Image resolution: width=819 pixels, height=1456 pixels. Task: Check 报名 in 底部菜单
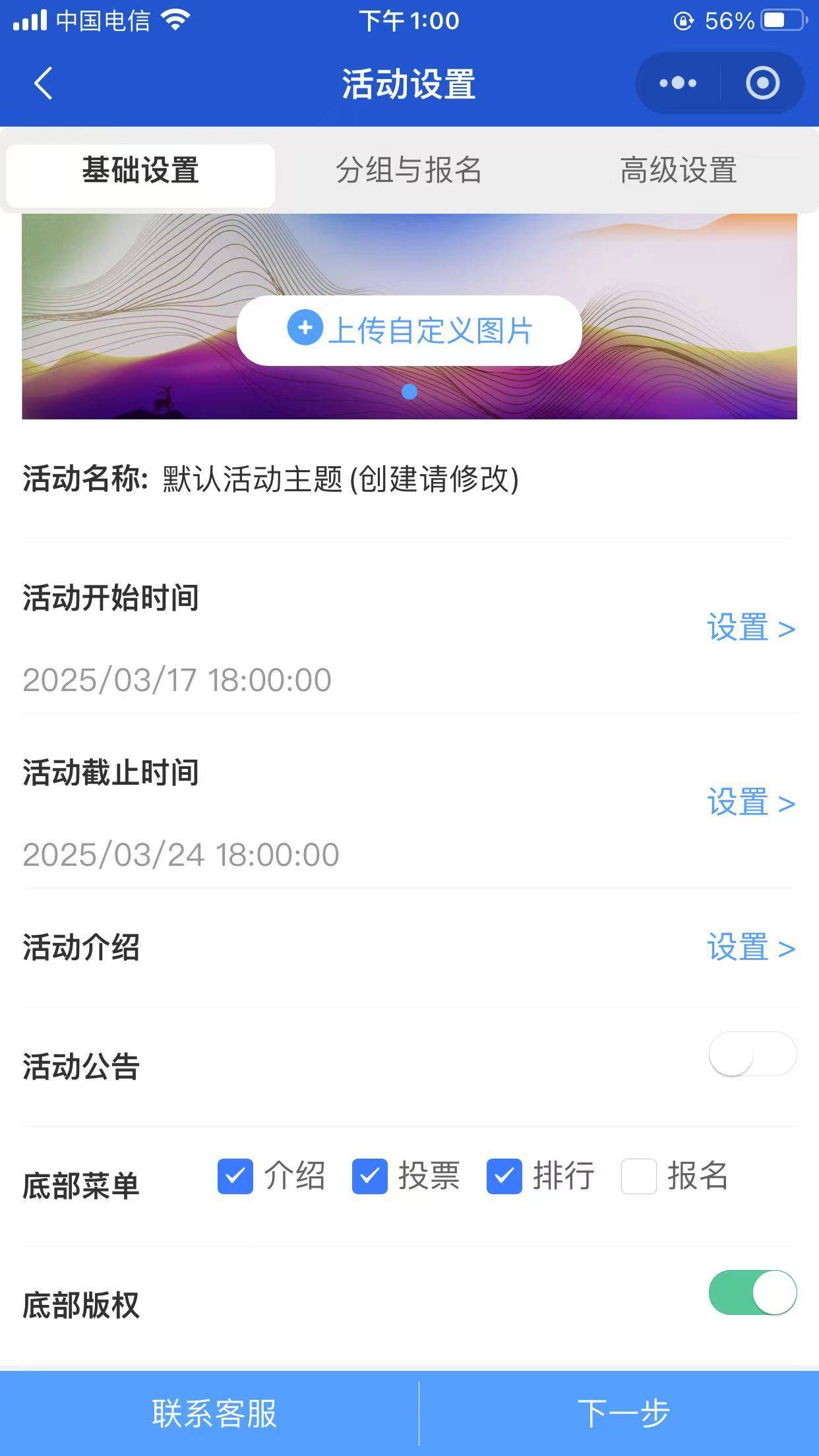click(x=639, y=1176)
